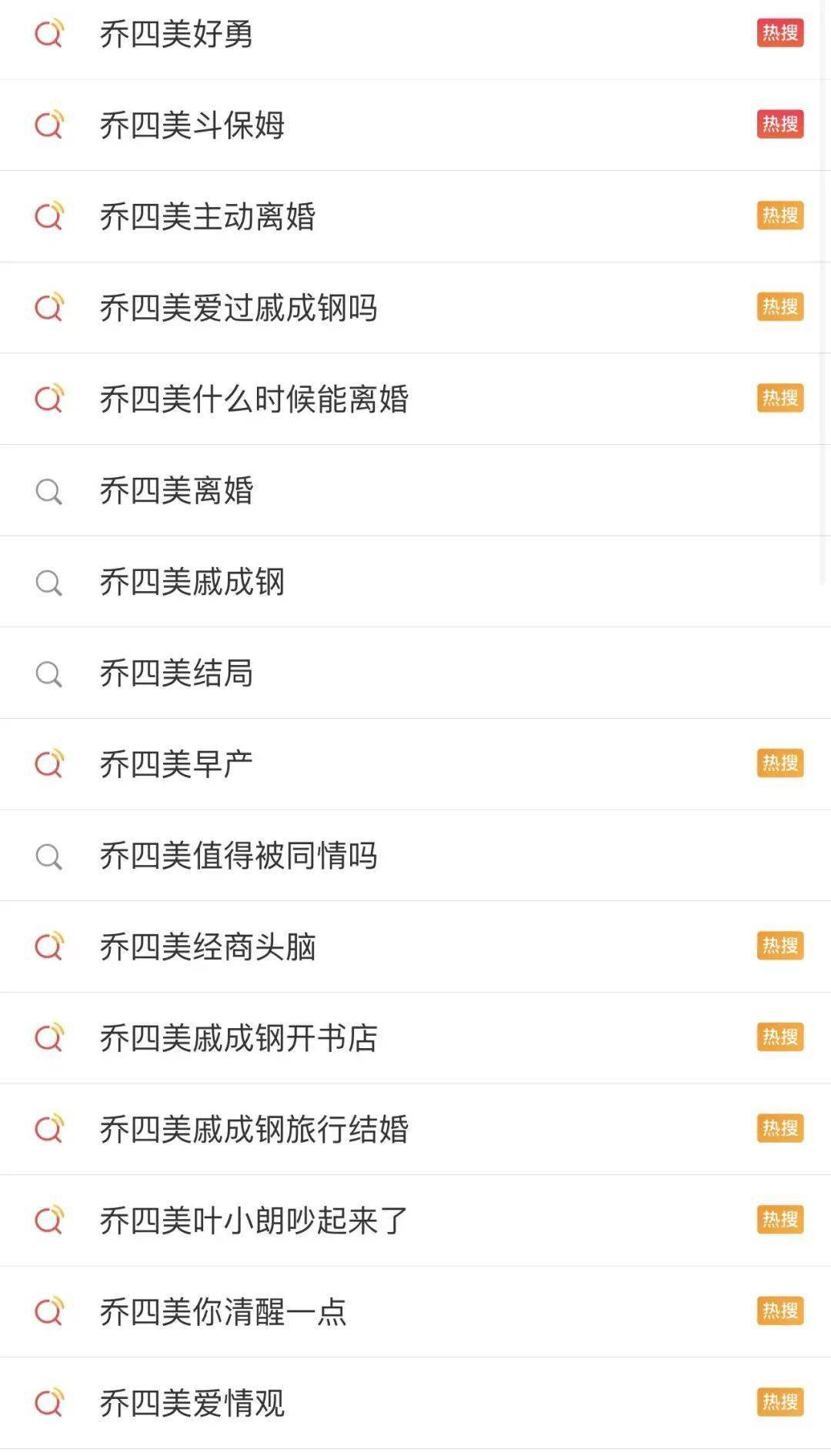This screenshot has width=831, height=1456.
Task: Open the suggestion 乔四美你清醒一点
Action: tap(223, 1311)
